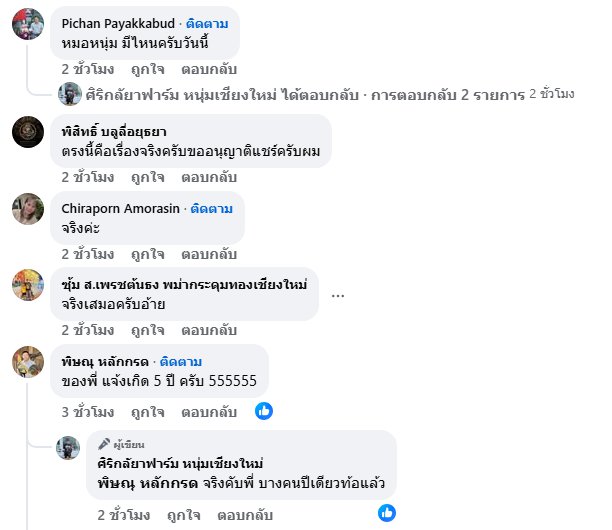
Task: Like พิษณุ หลักกรด's comment
Action: 148,411
